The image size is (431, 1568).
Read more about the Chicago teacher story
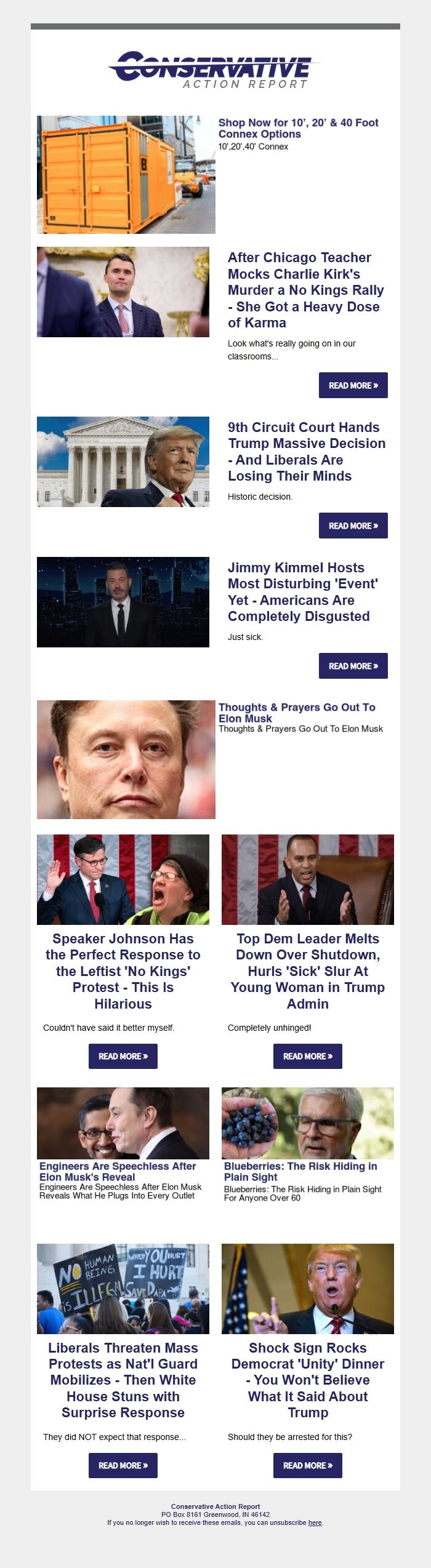353,385
